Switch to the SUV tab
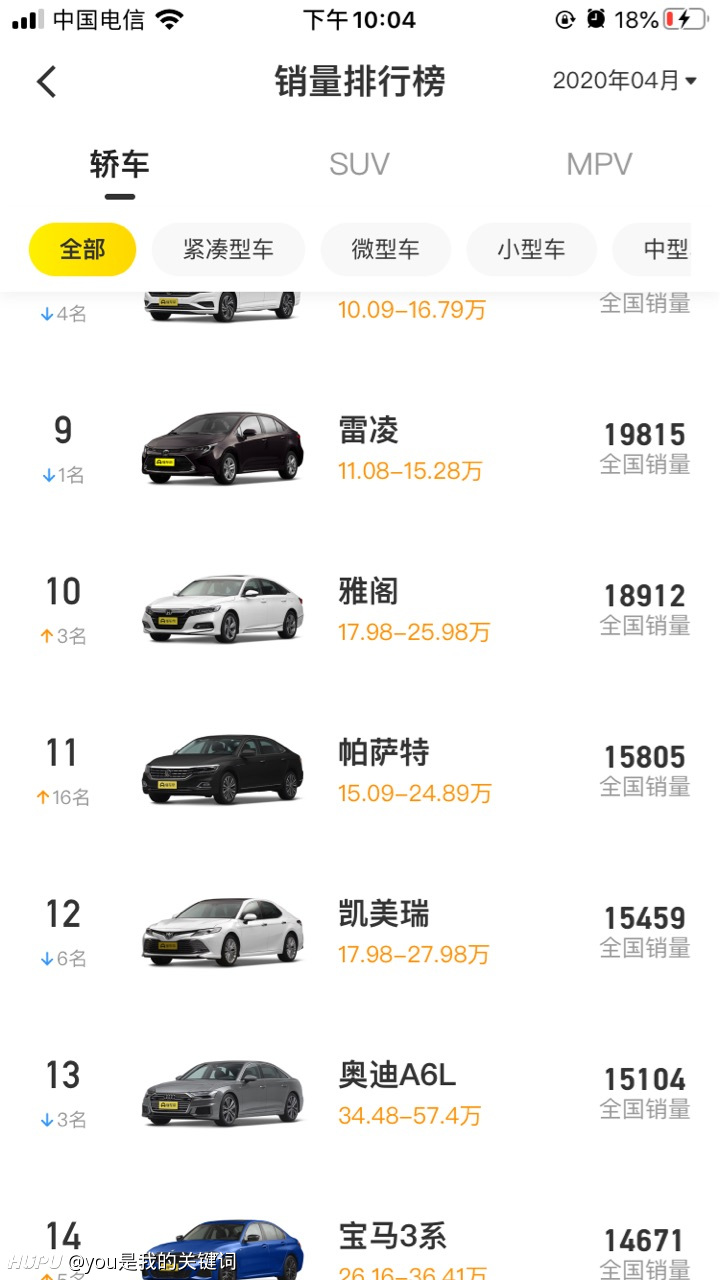The height and width of the screenshot is (1280, 720). [x=359, y=165]
